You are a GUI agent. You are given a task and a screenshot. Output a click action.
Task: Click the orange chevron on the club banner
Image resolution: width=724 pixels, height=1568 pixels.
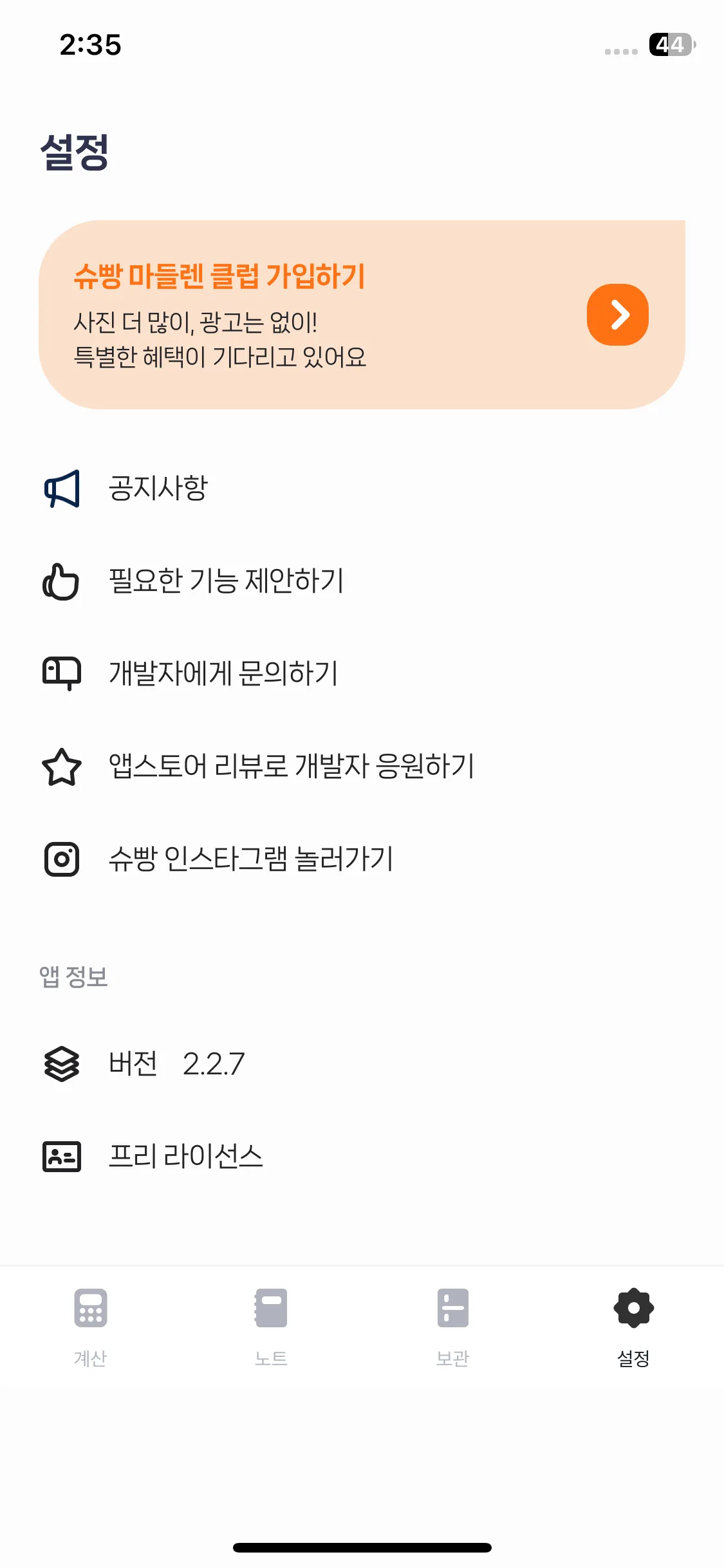click(617, 315)
